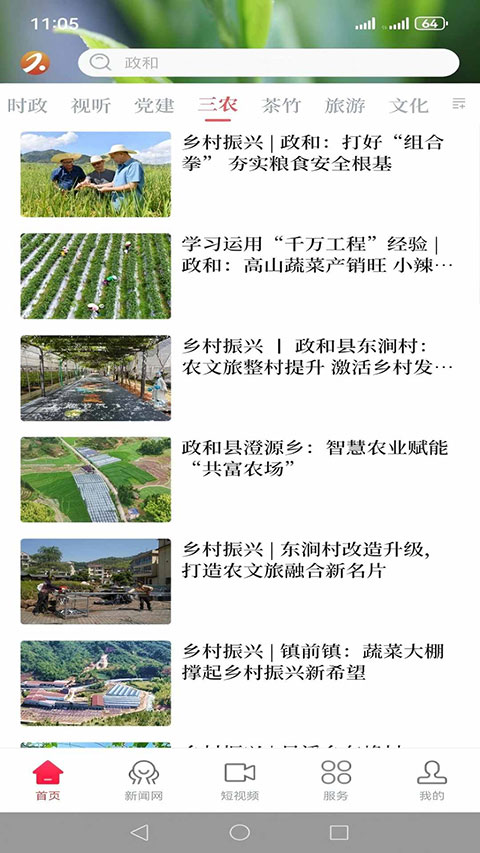Open the 短视频 tab

pyautogui.click(x=240, y=781)
